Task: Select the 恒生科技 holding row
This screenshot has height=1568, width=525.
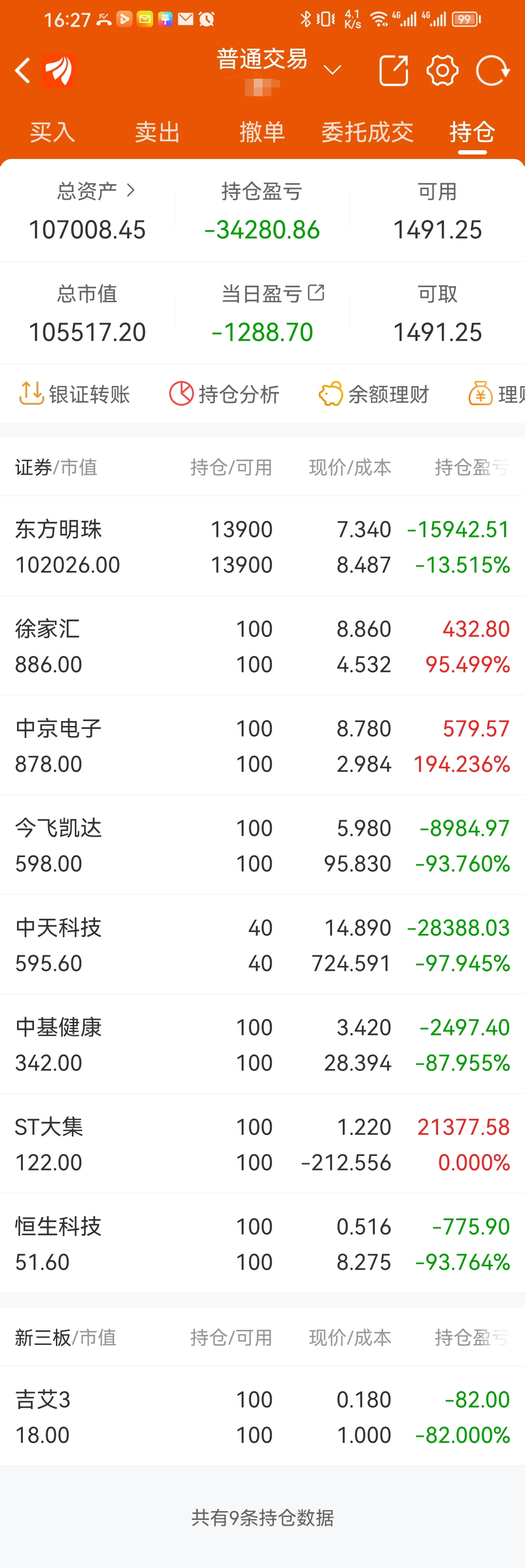Action: coord(262,1243)
